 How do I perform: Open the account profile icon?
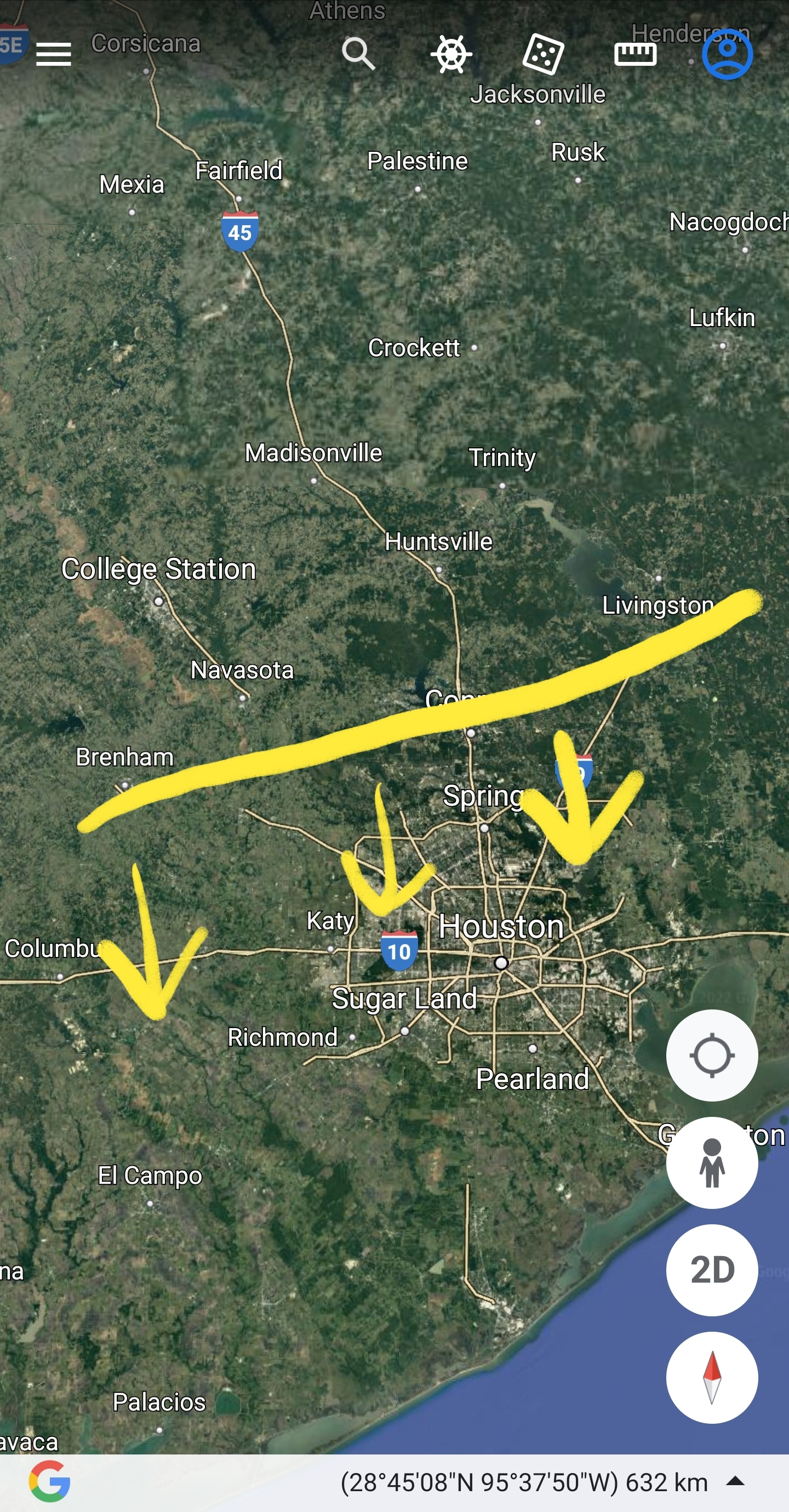728,54
